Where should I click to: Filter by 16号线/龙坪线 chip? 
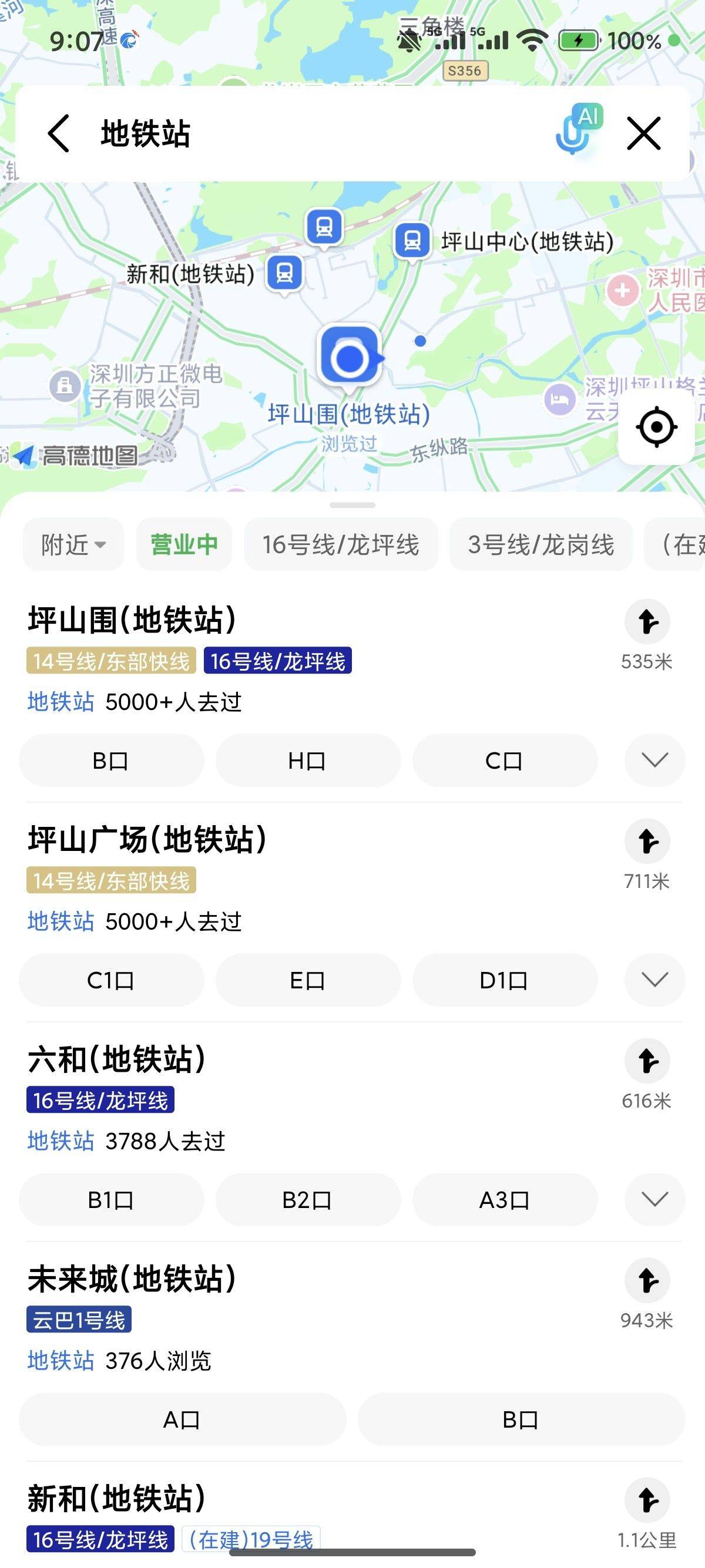coord(340,544)
